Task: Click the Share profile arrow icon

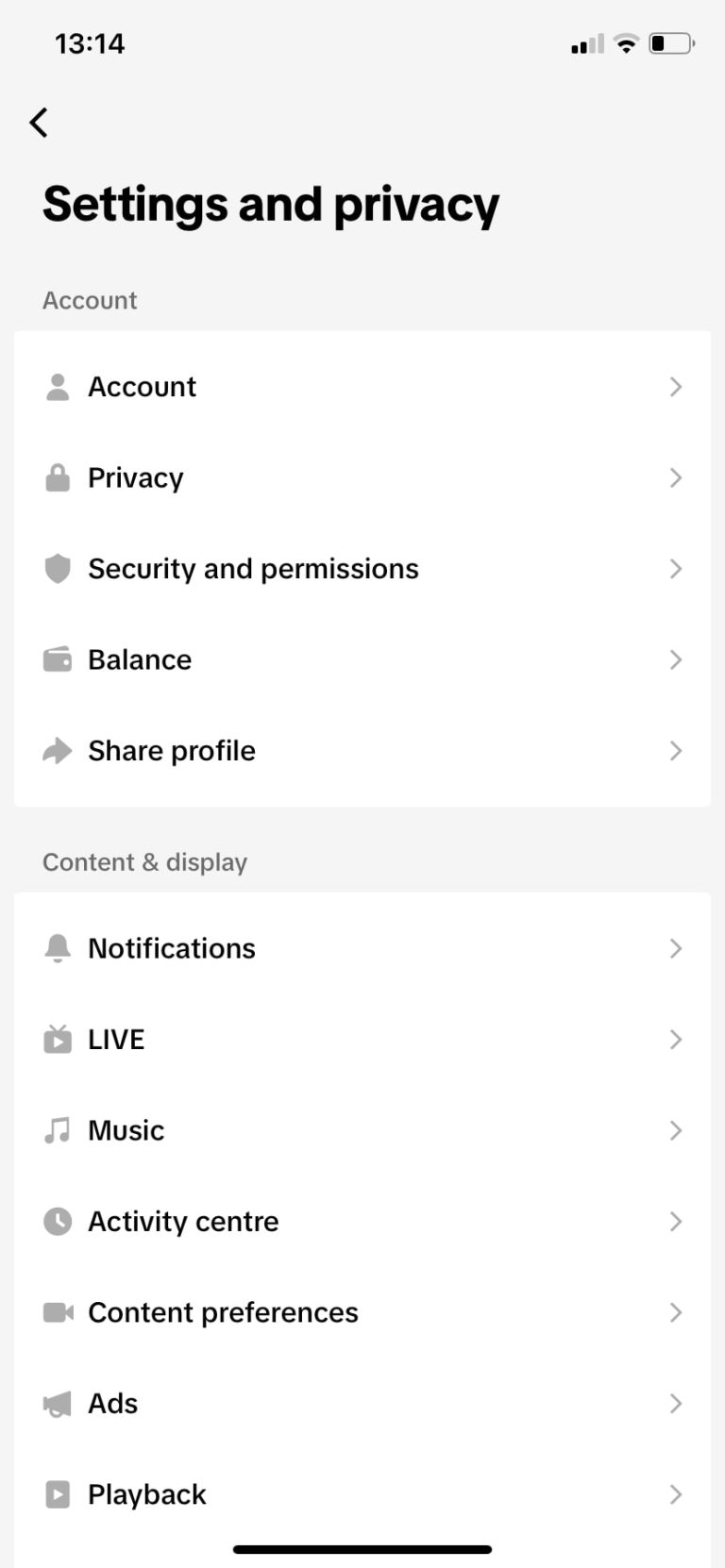Action: click(58, 750)
